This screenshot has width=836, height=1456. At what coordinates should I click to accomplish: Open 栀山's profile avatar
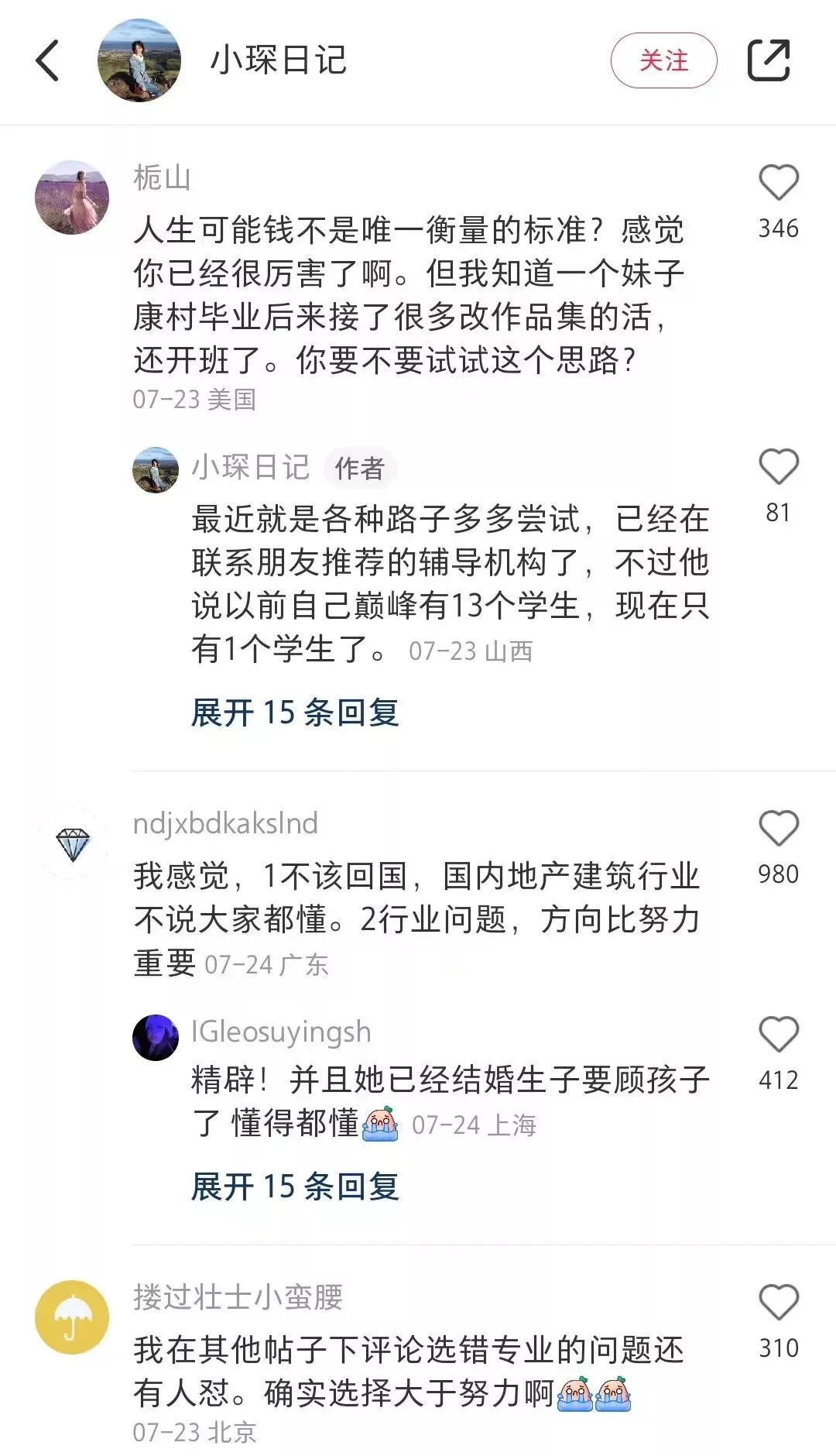click(72, 197)
